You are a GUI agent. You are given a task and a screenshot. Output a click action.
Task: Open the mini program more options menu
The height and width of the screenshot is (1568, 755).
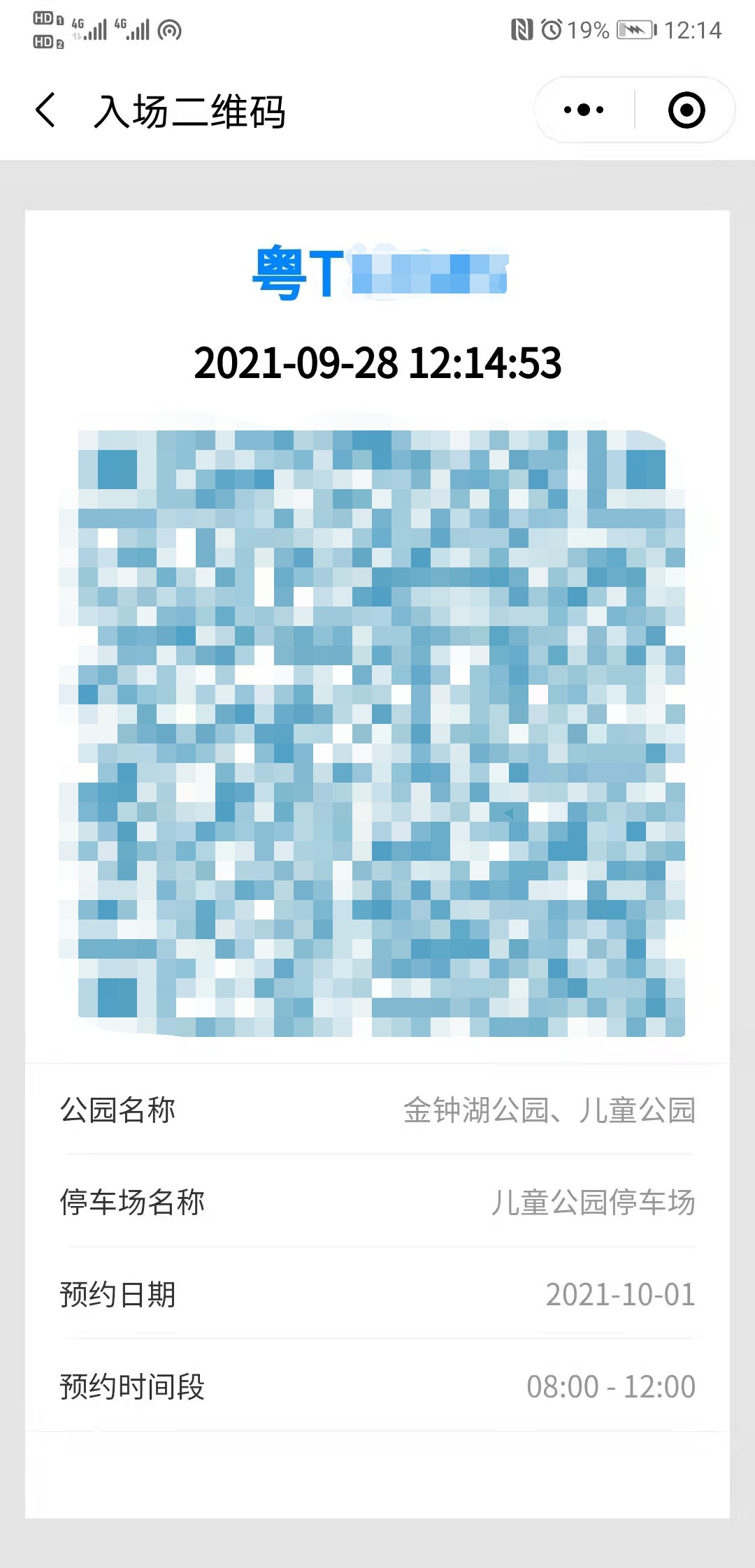click(584, 110)
